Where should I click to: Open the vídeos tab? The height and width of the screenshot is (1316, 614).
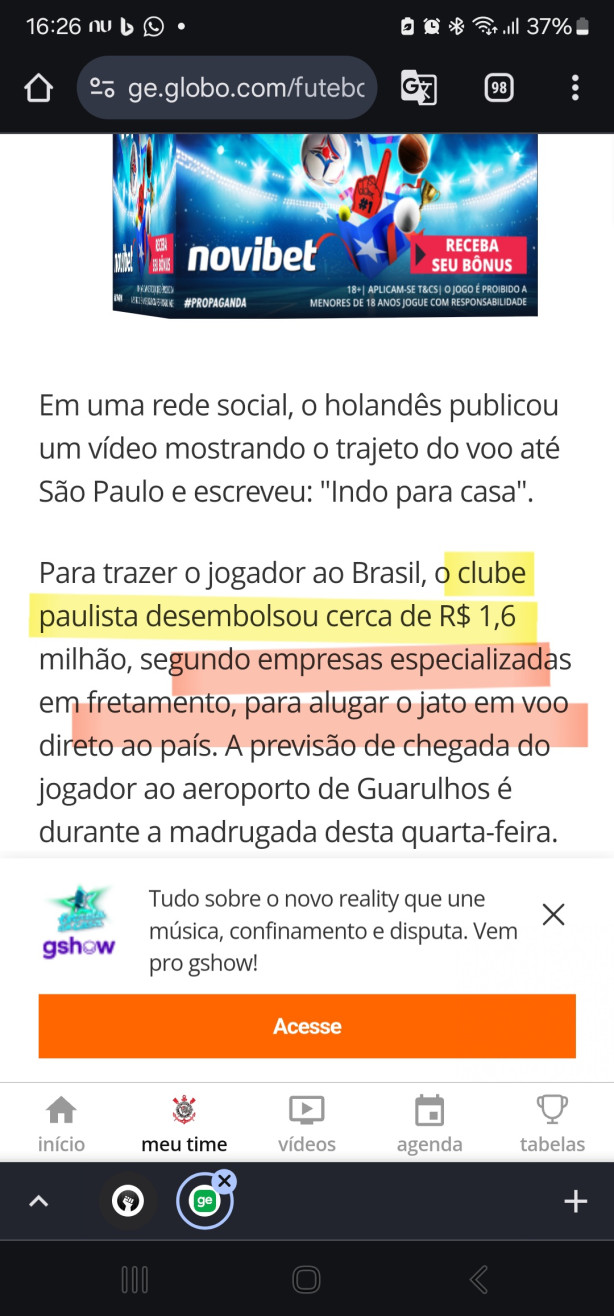(x=307, y=1123)
